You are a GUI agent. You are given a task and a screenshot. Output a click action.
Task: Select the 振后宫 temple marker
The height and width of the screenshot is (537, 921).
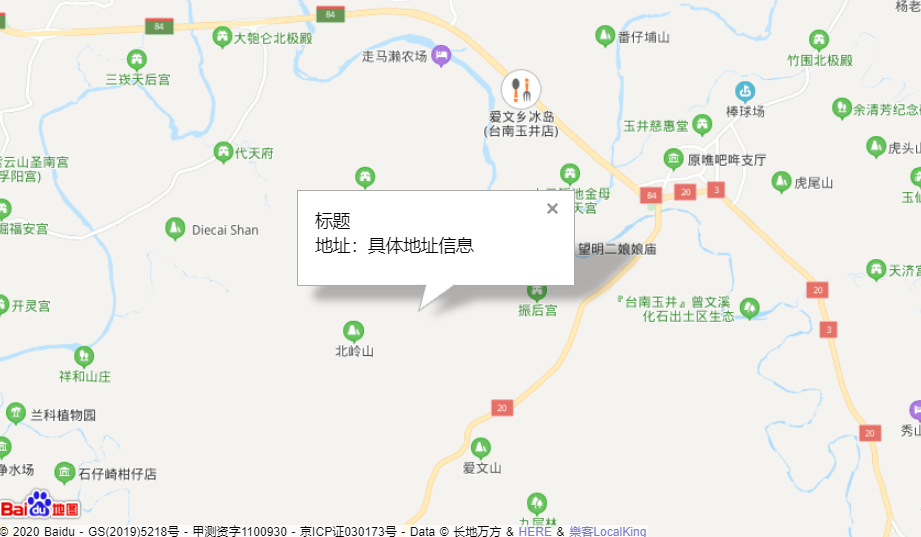point(537,290)
